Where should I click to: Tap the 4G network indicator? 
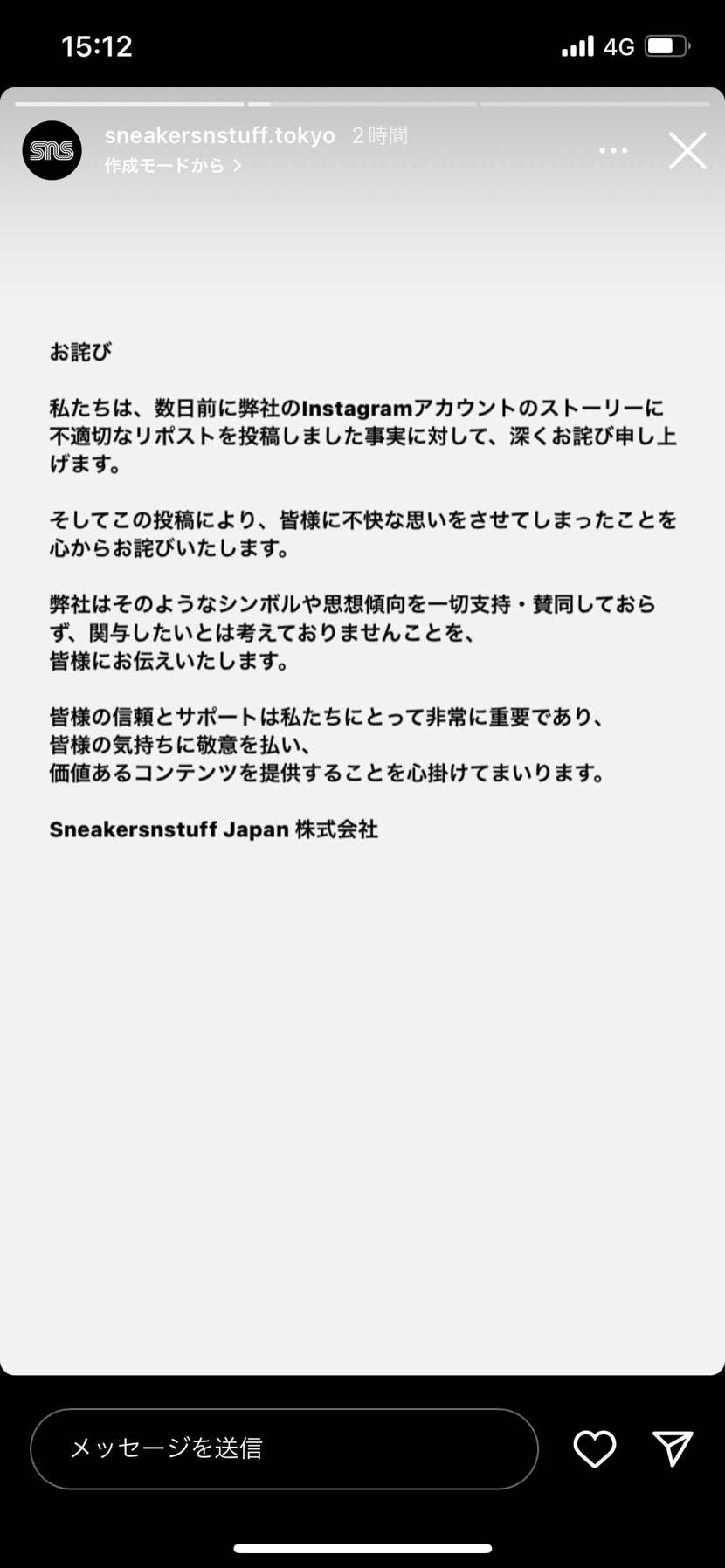[x=620, y=45]
